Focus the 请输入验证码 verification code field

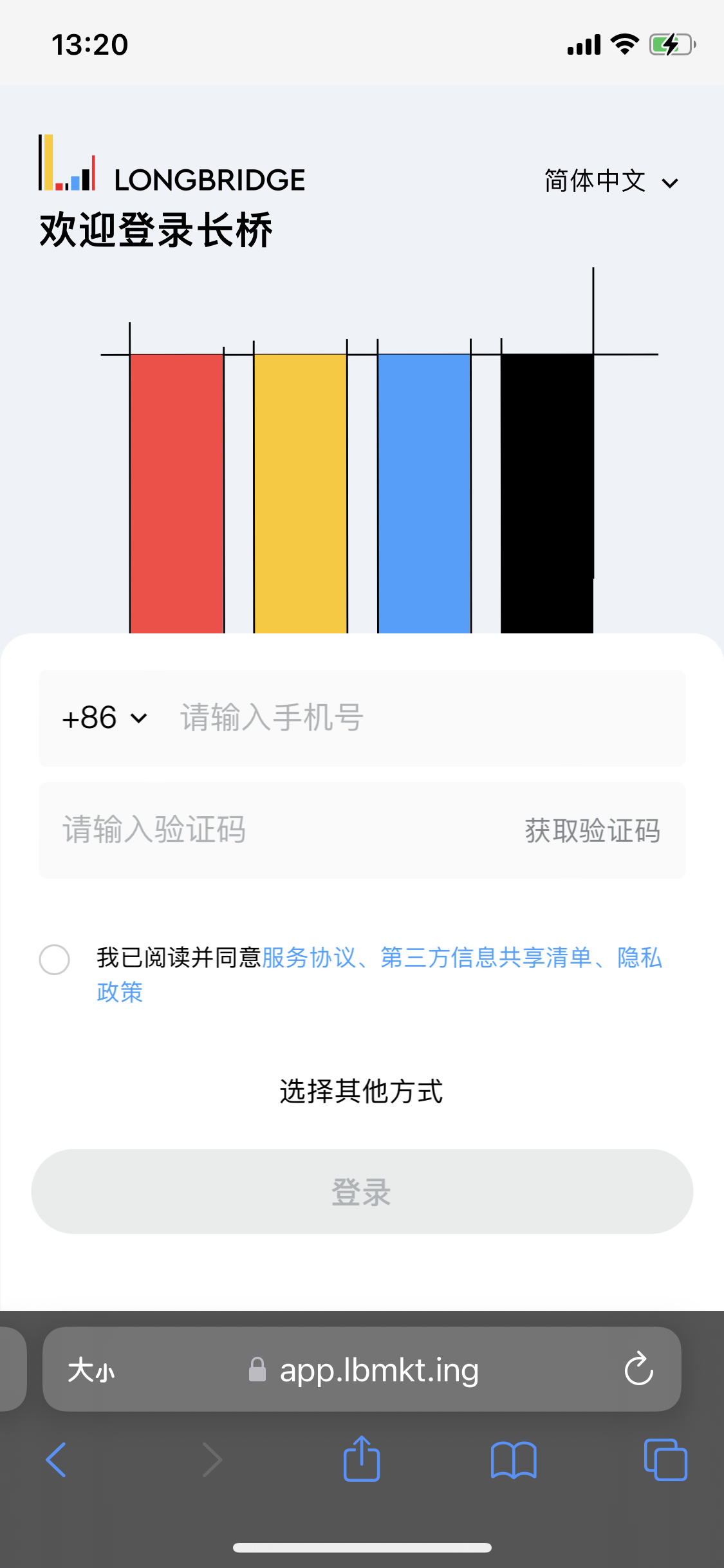tap(277, 830)
